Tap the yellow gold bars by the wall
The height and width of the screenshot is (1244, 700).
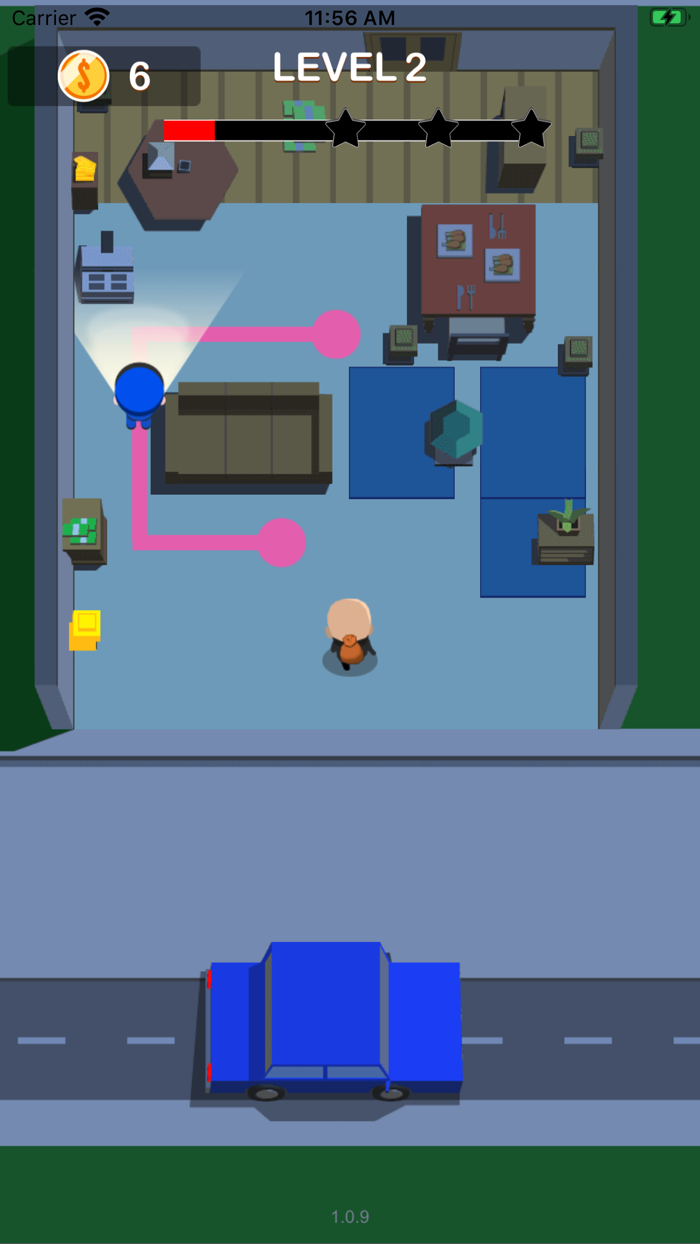(85, 629)
